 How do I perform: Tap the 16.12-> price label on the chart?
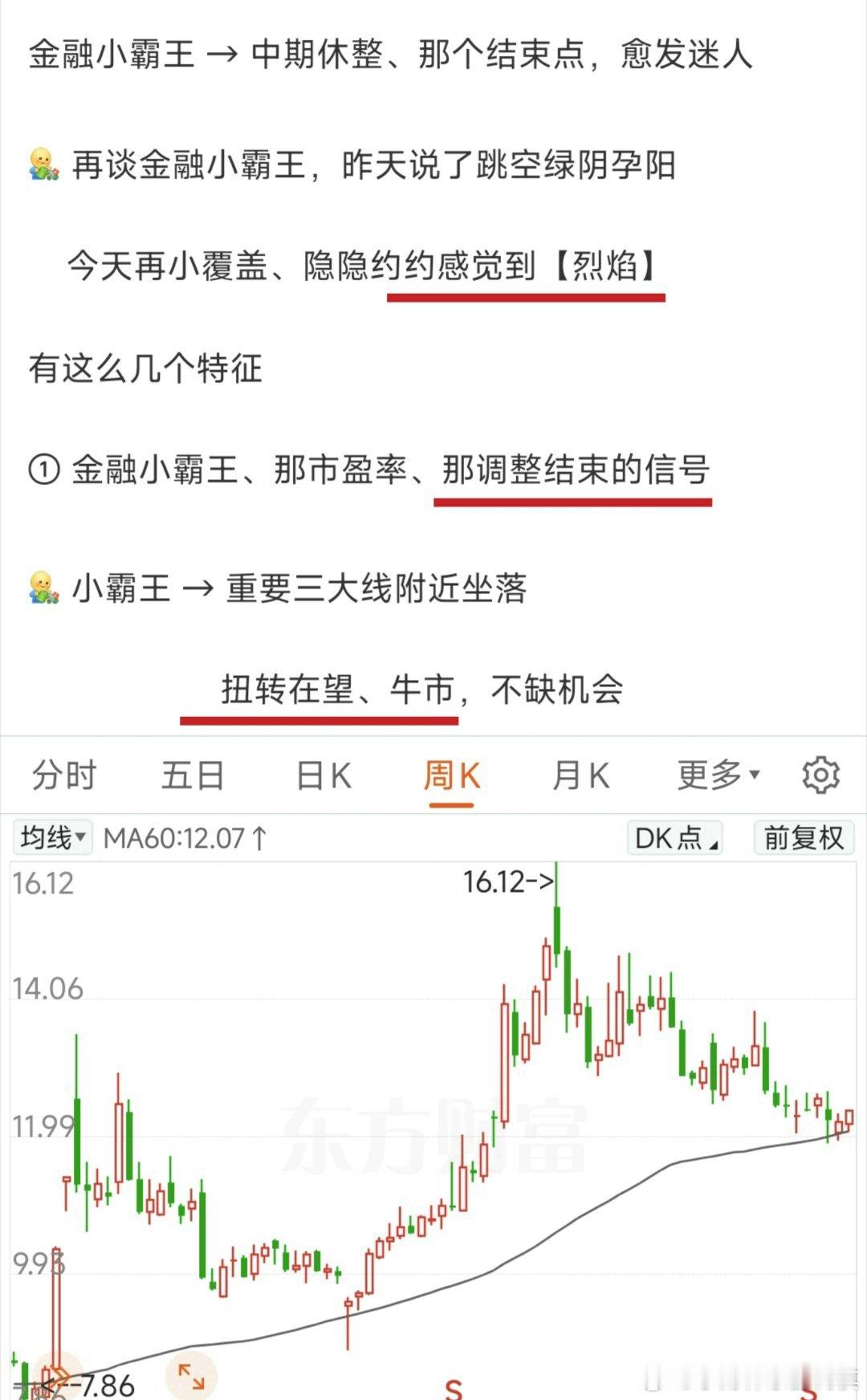(509, 881)
